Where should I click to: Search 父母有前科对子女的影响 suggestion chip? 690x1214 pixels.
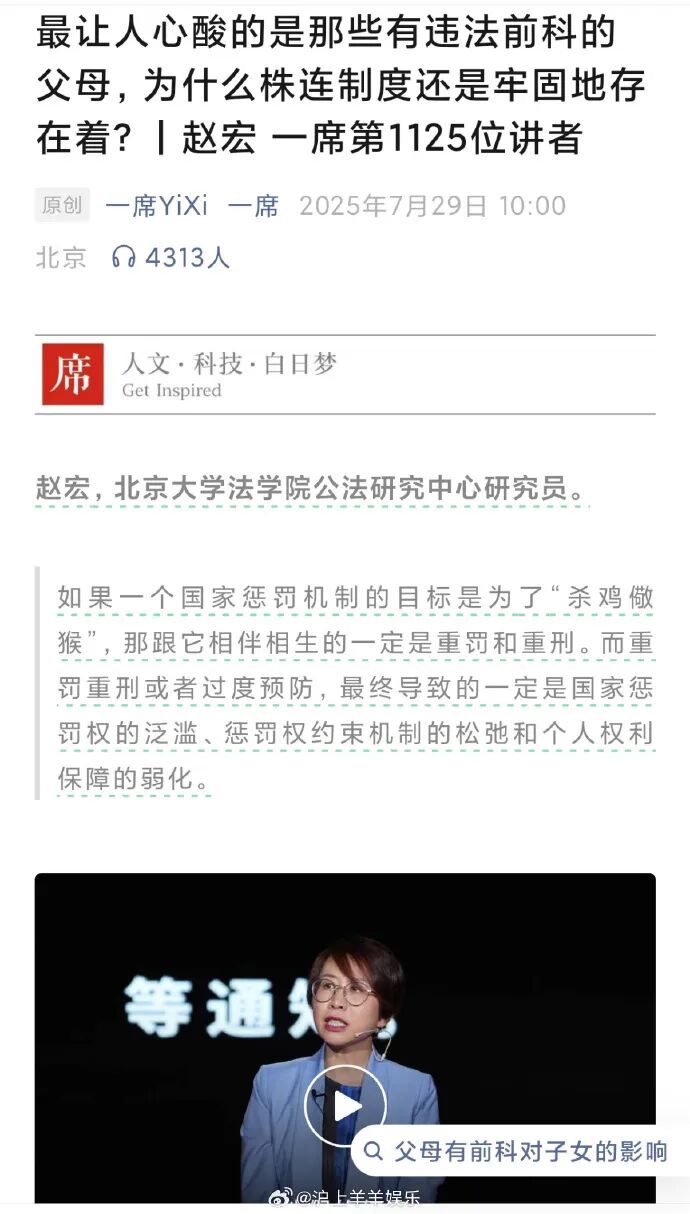(517, 1151)
